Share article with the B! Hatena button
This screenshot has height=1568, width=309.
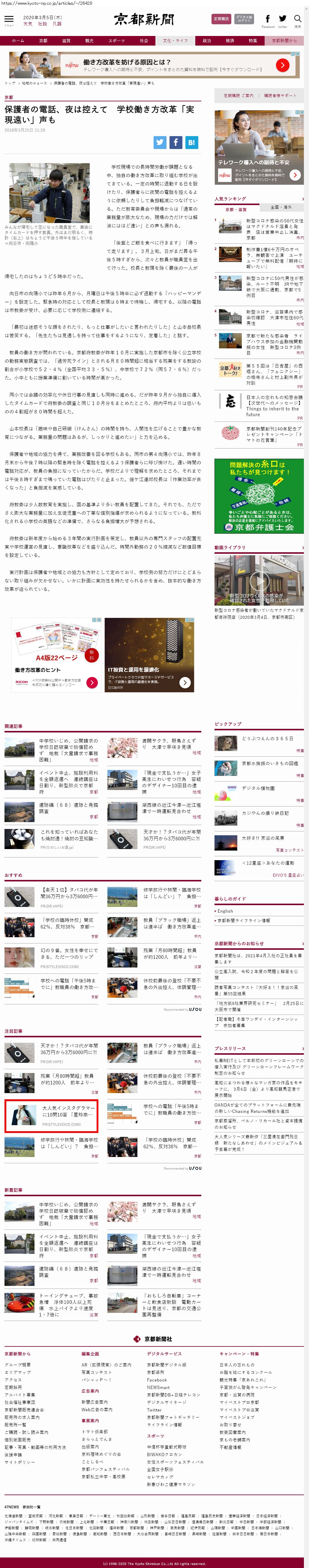click(191, 142)
